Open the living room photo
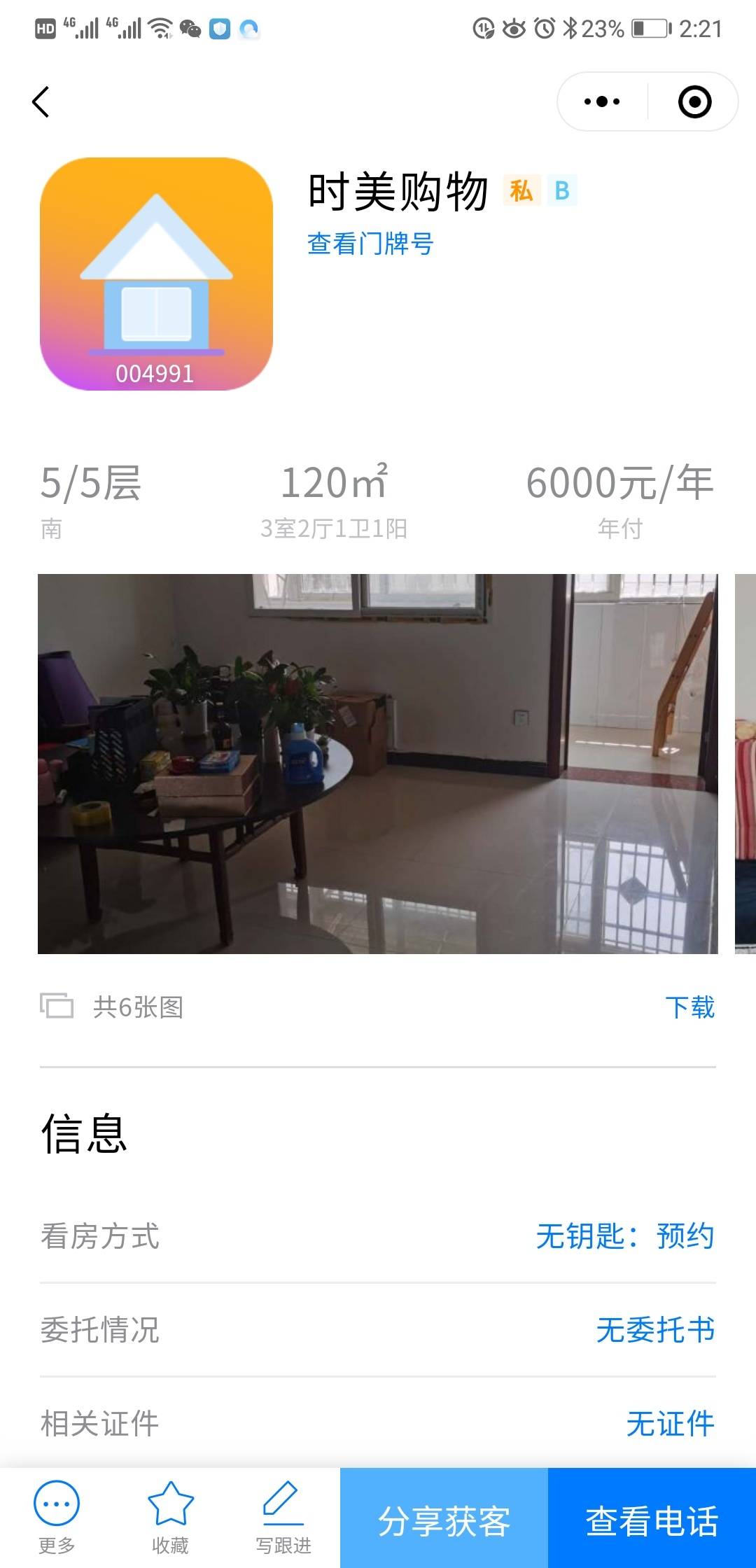756x1568 pixels. (x=378, y=764)
